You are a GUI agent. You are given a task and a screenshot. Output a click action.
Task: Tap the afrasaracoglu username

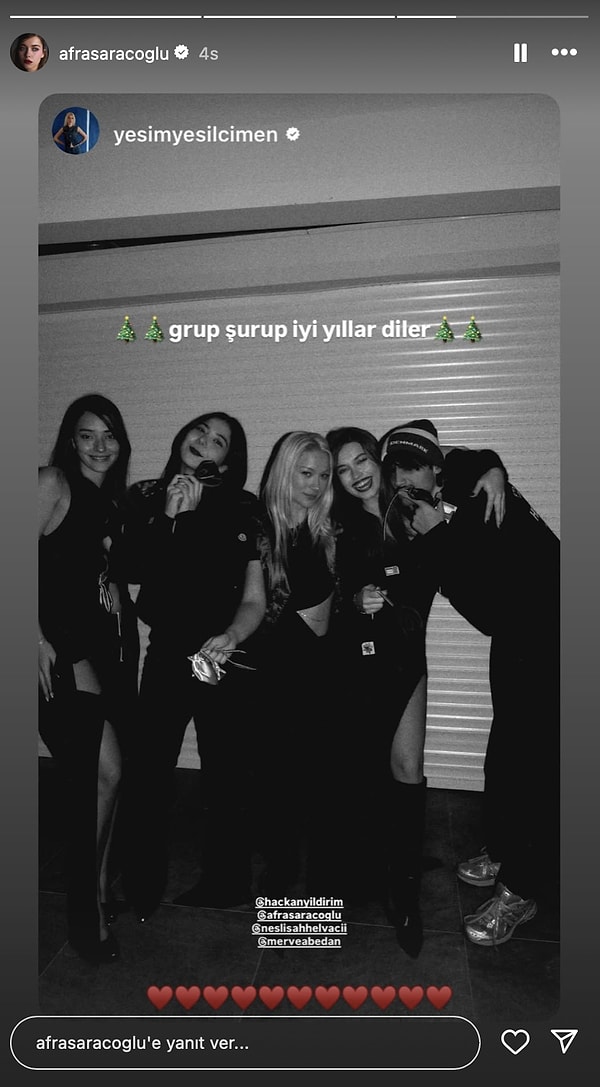(115, 53)
